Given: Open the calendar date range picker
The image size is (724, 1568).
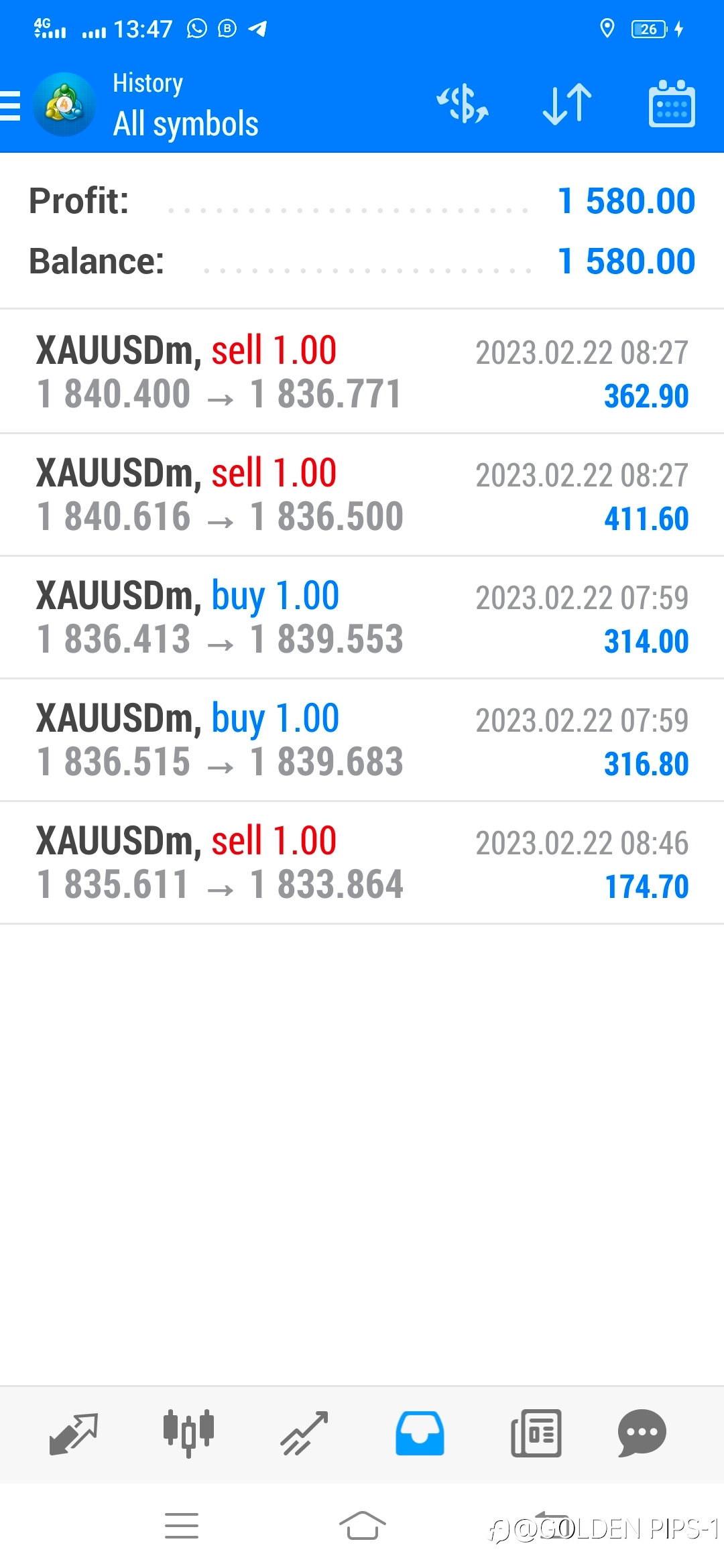Looking at the screenshot, I should [x=672, y=104].
